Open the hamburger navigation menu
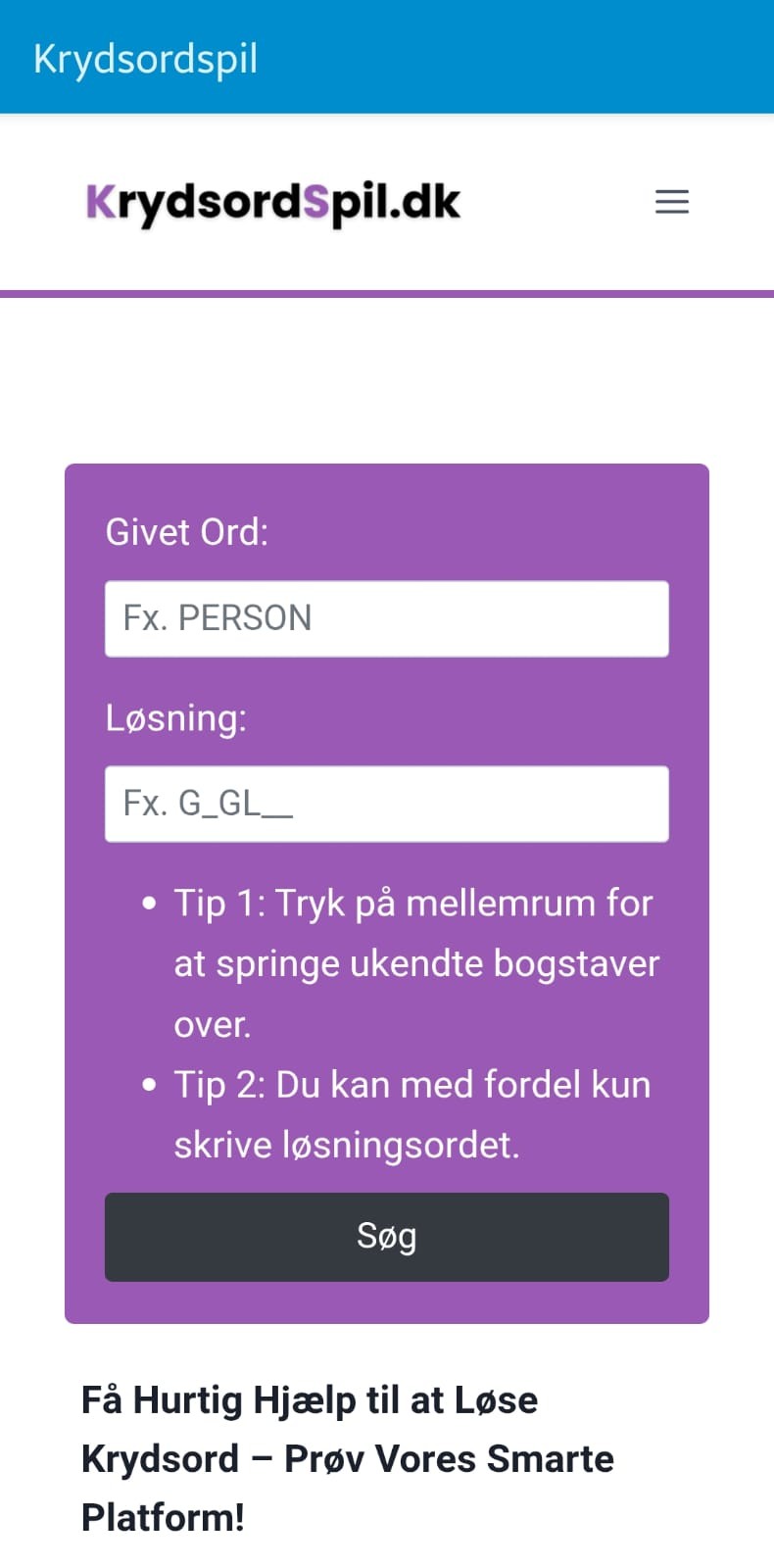The height and width of the screenshot is (1568, 774). [x=672, y=202]
